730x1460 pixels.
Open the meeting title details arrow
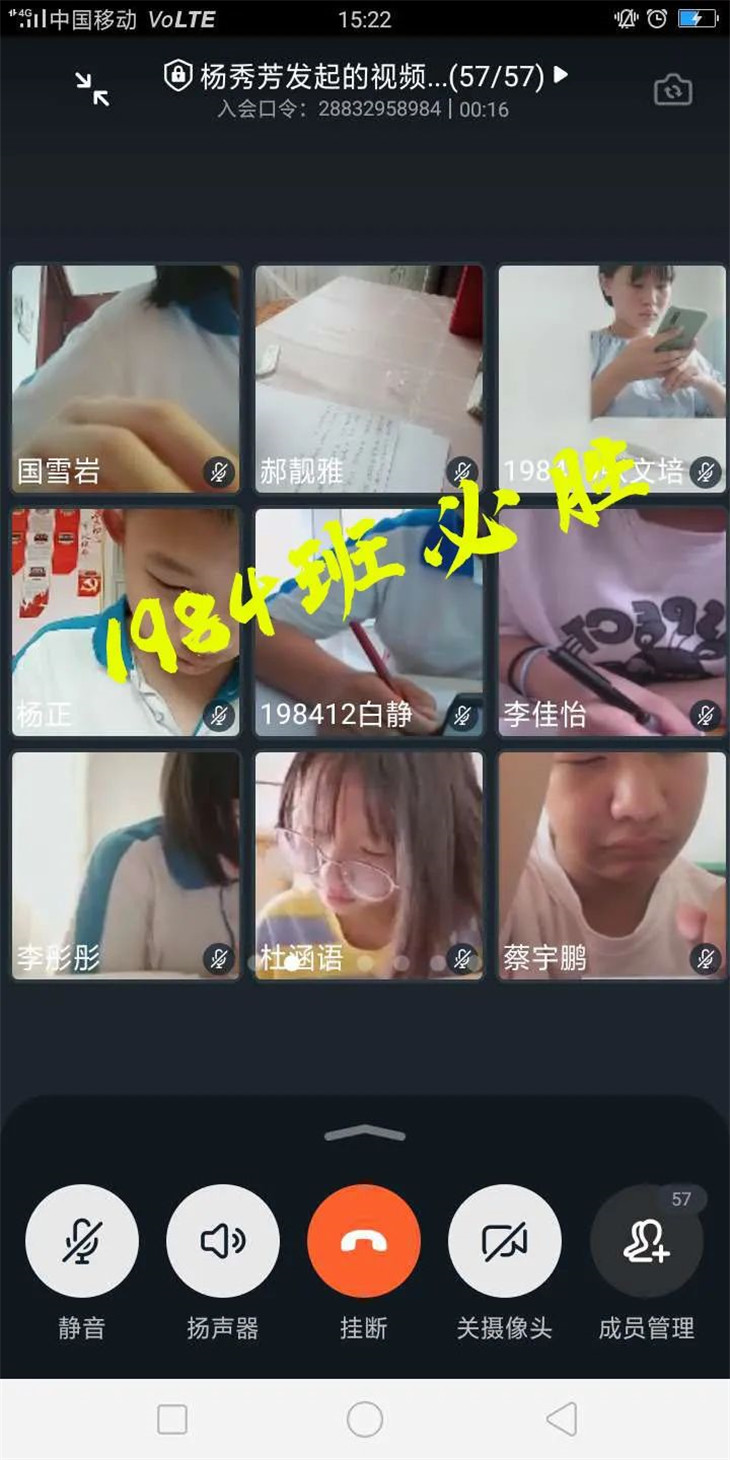click(x=561, y=74)
